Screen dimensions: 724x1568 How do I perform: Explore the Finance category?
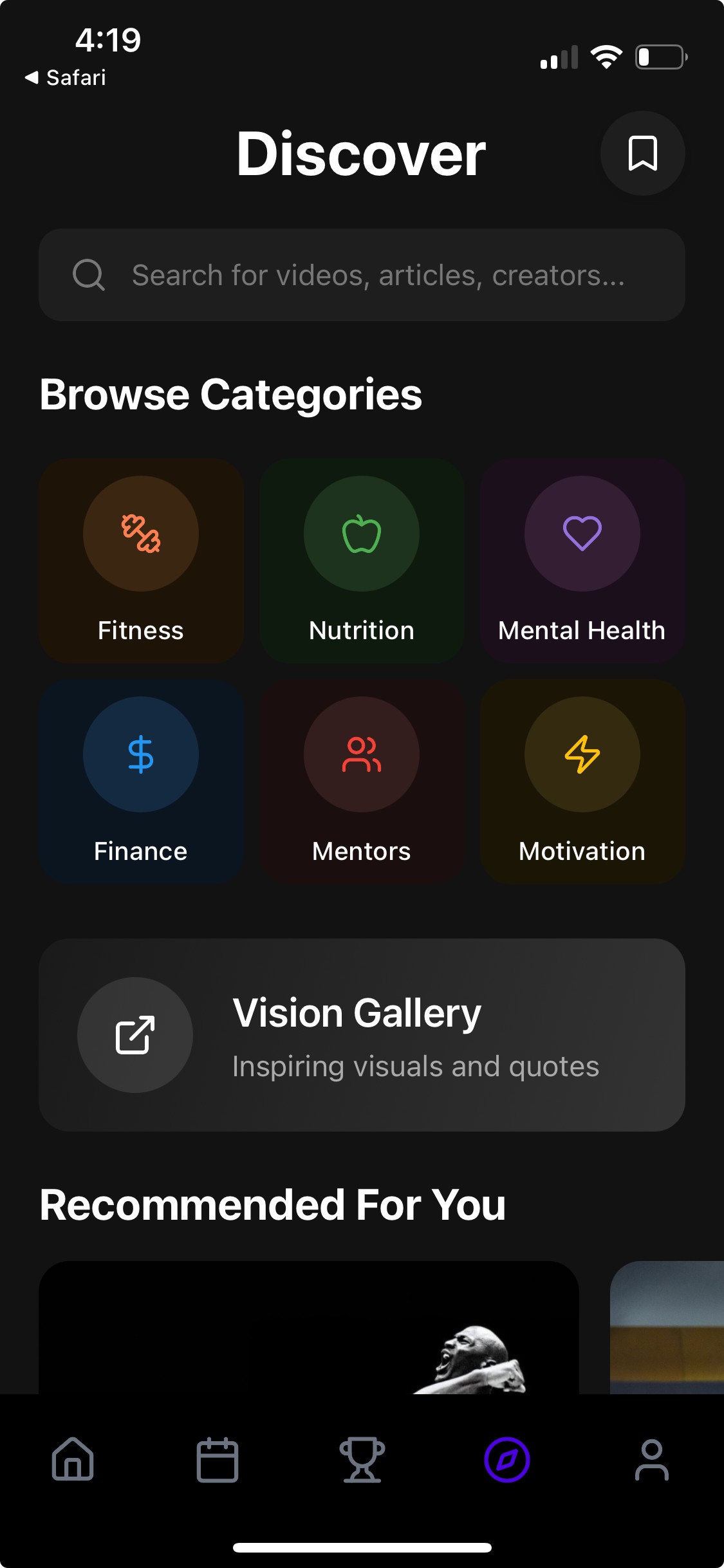click(141, 781)
